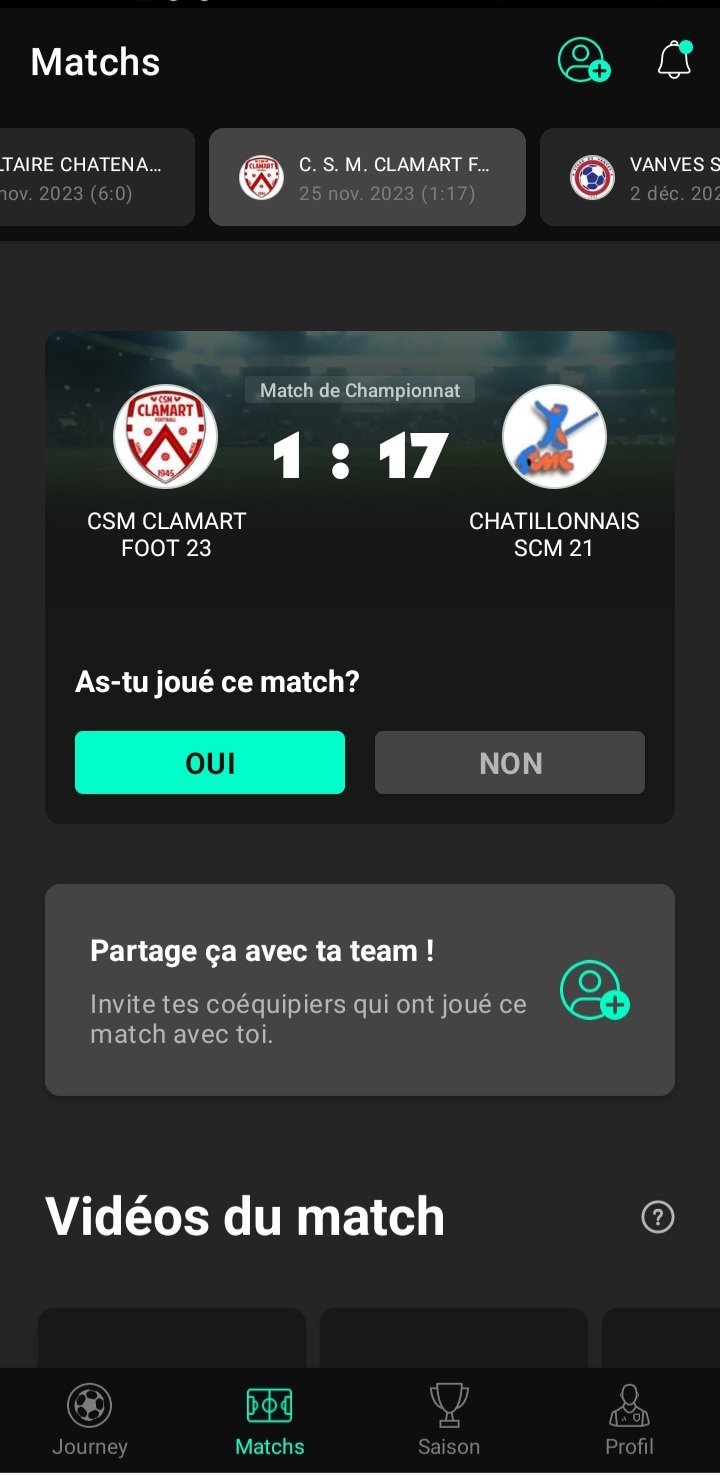Switch to the Profil tab

[x=629, y=1420]
